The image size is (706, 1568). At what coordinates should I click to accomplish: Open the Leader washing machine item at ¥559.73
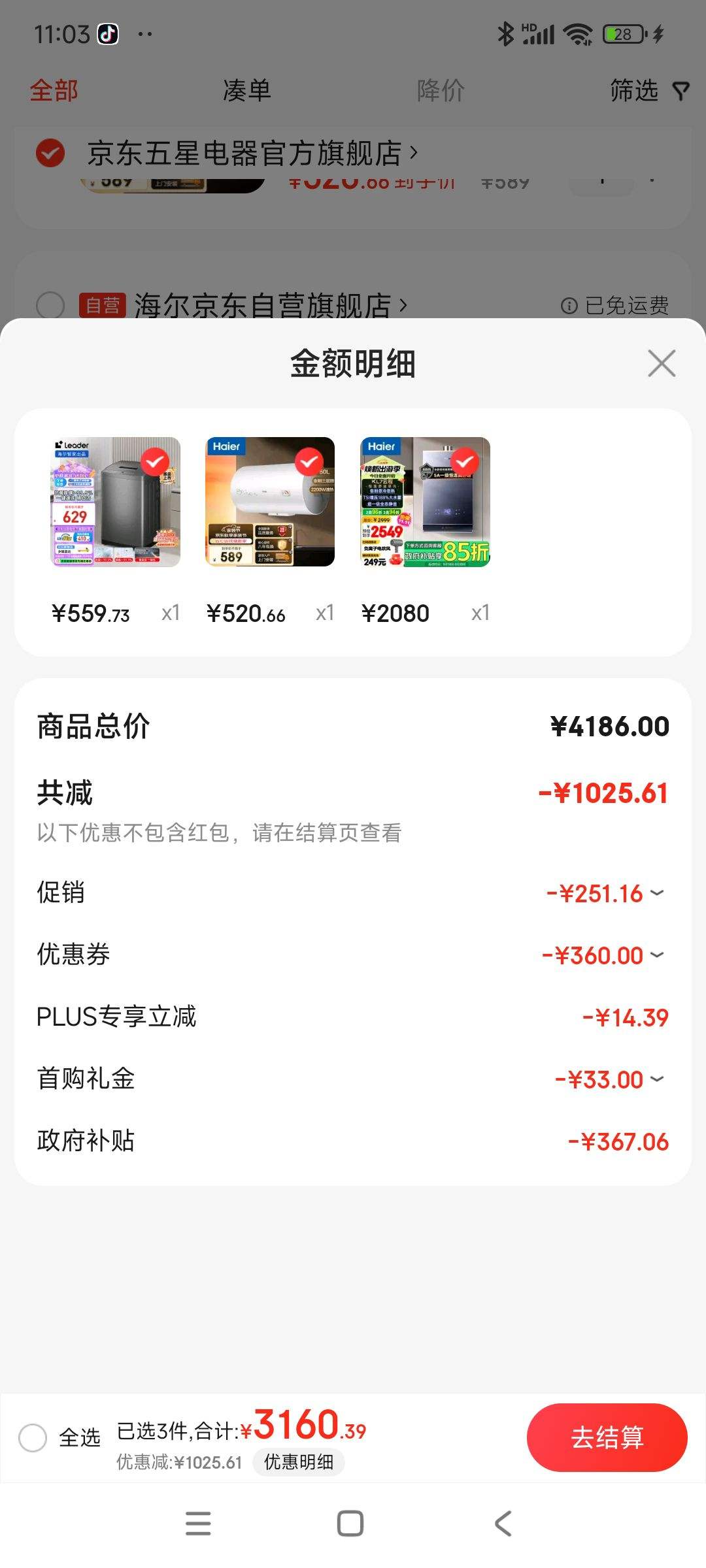point(116,502)
